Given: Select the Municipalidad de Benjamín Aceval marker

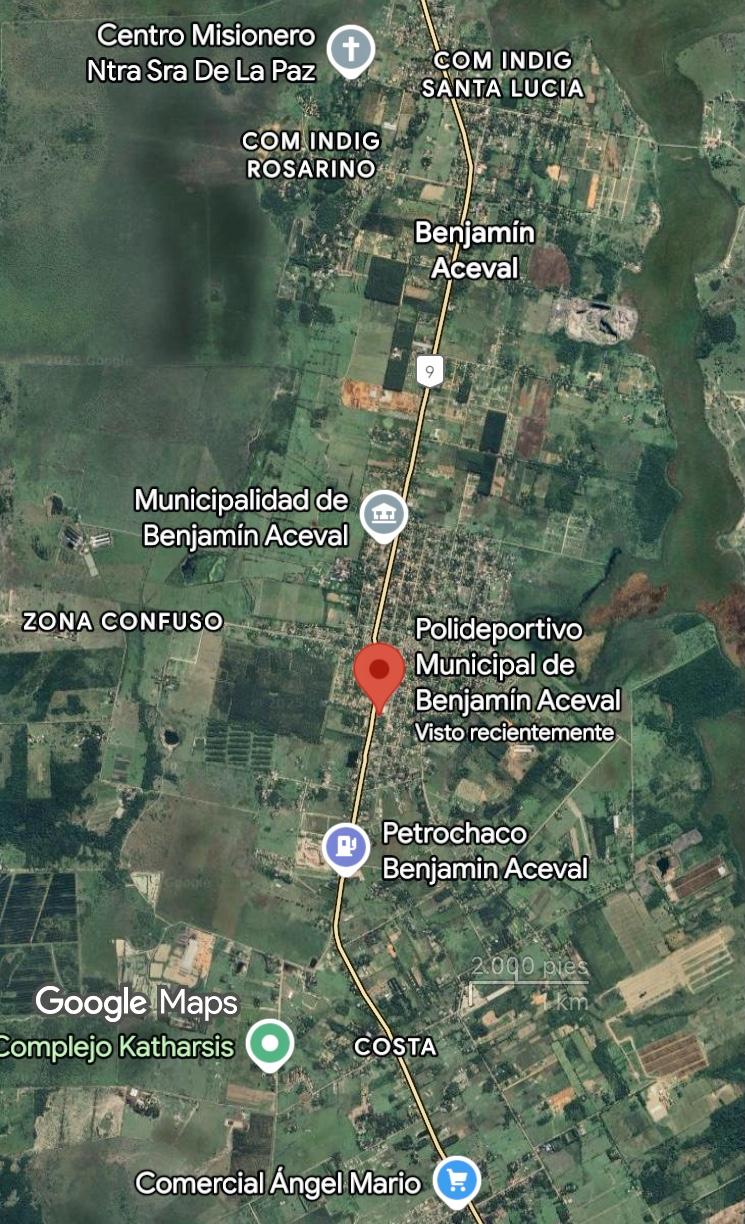Looking at the screenshot, I should (383, 515).
